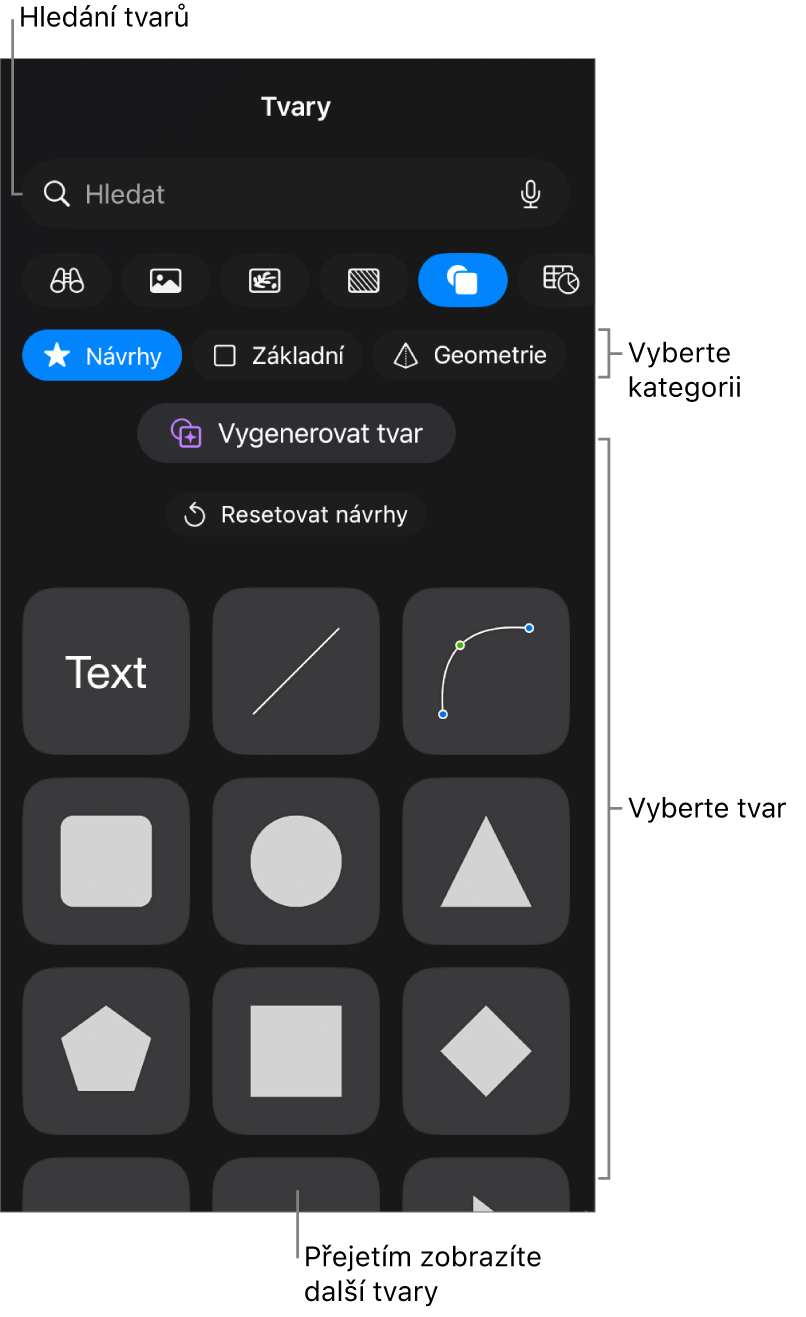Tap the Hledat search field
The height and width of the screenshot is (1317, 806).
[296, 194]
